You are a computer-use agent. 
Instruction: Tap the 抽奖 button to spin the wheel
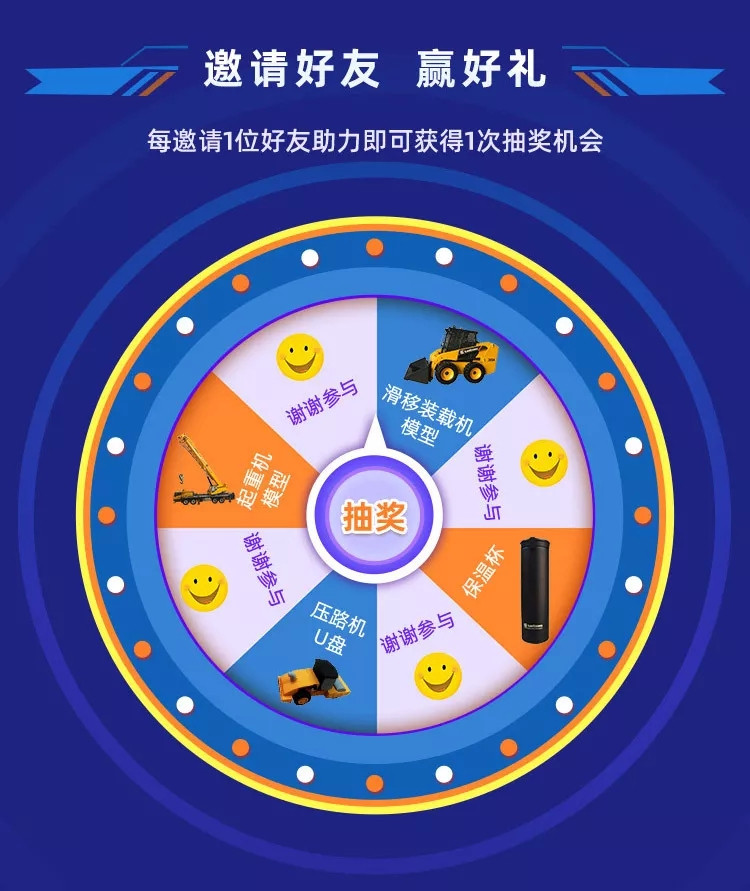(374, 517)
